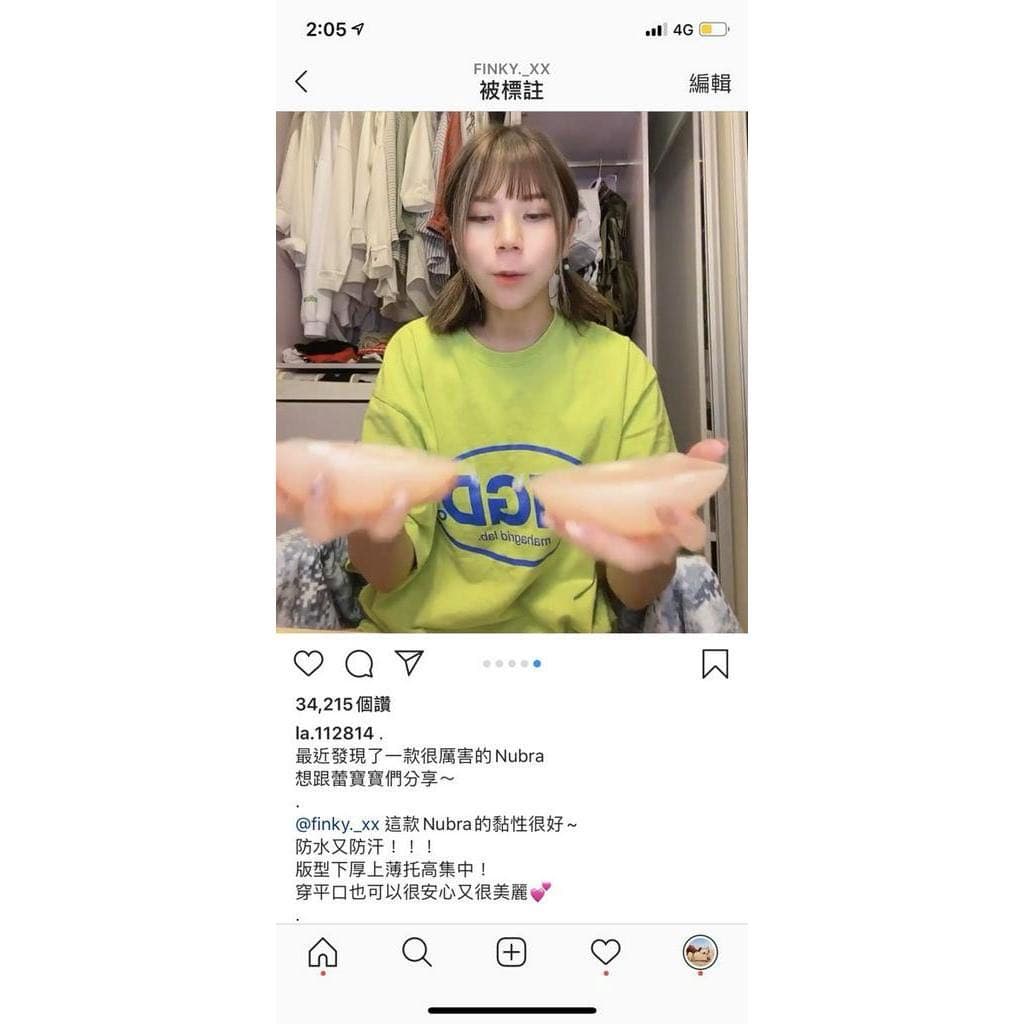
Task: View the 34,215 likes list
Action: [x=342, y=704]
